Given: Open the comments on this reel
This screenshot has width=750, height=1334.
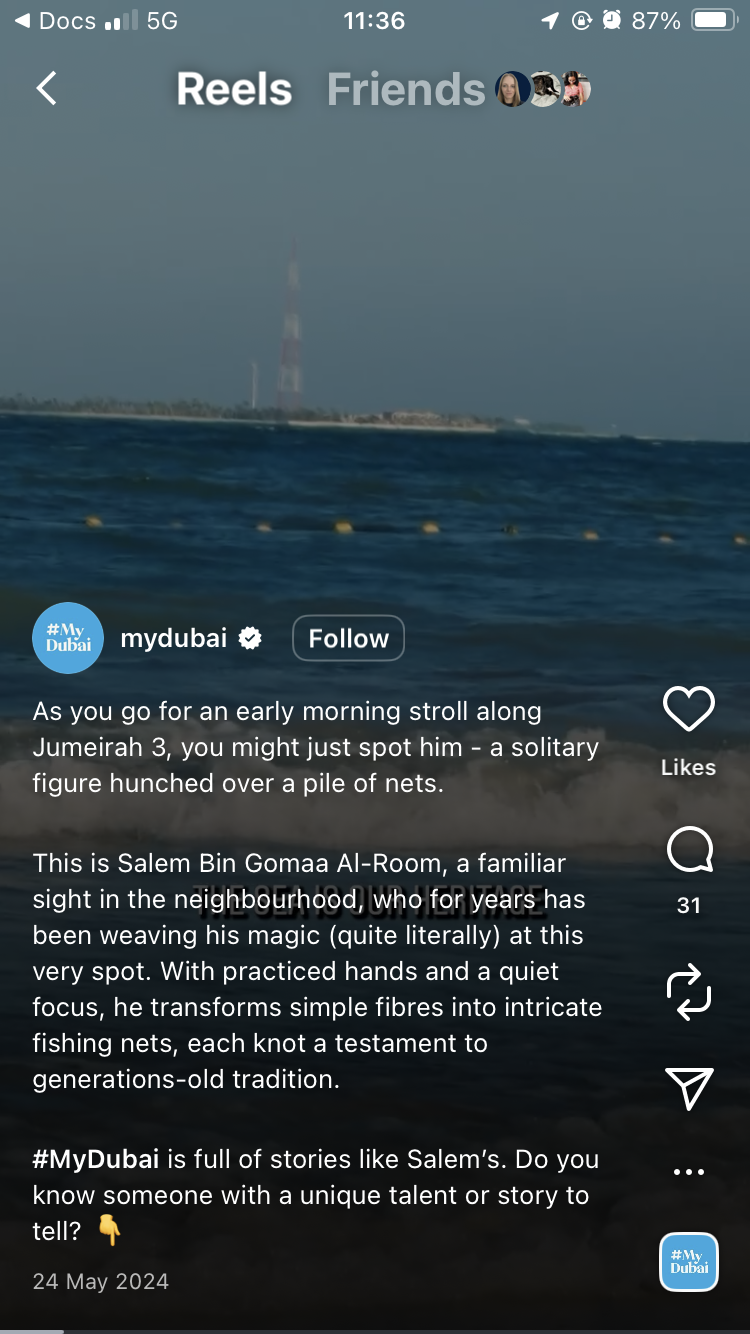Looking at the screenshot, I should click(689, 851).
